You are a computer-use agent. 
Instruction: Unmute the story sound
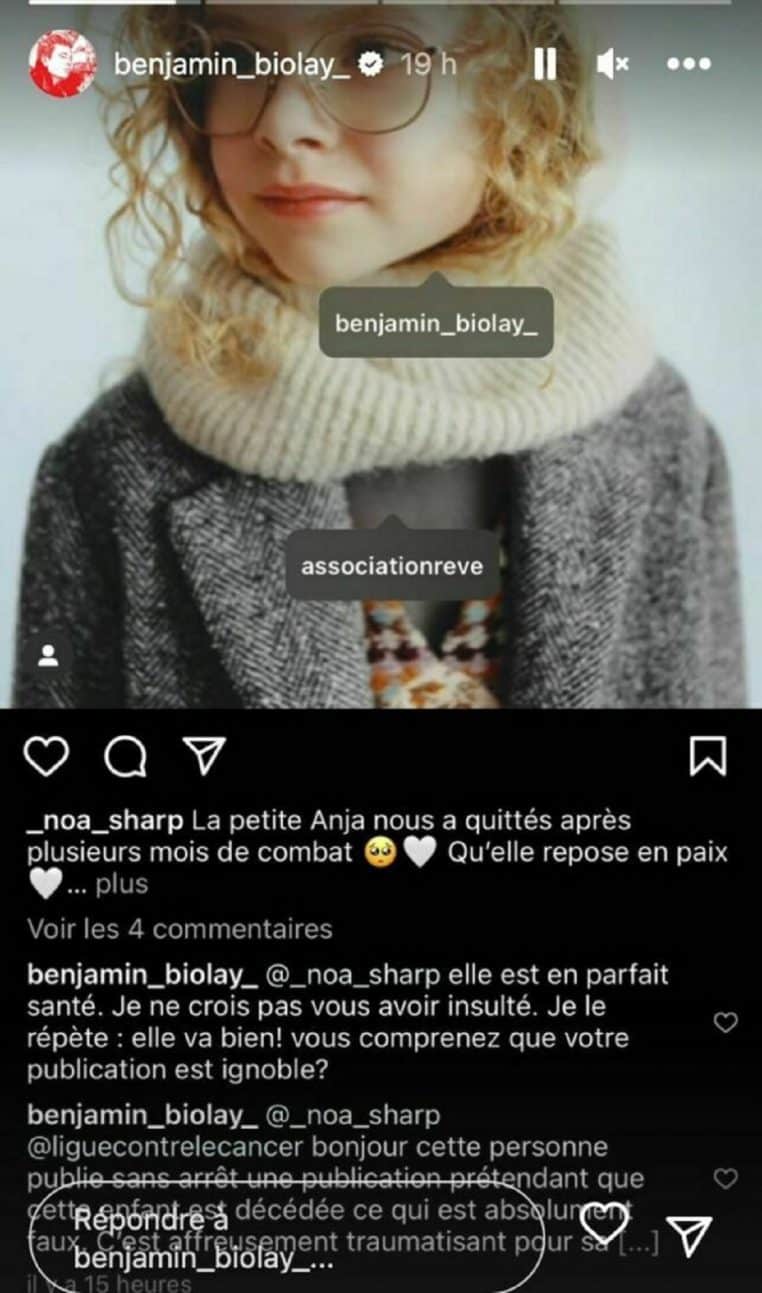click(612, 65)
